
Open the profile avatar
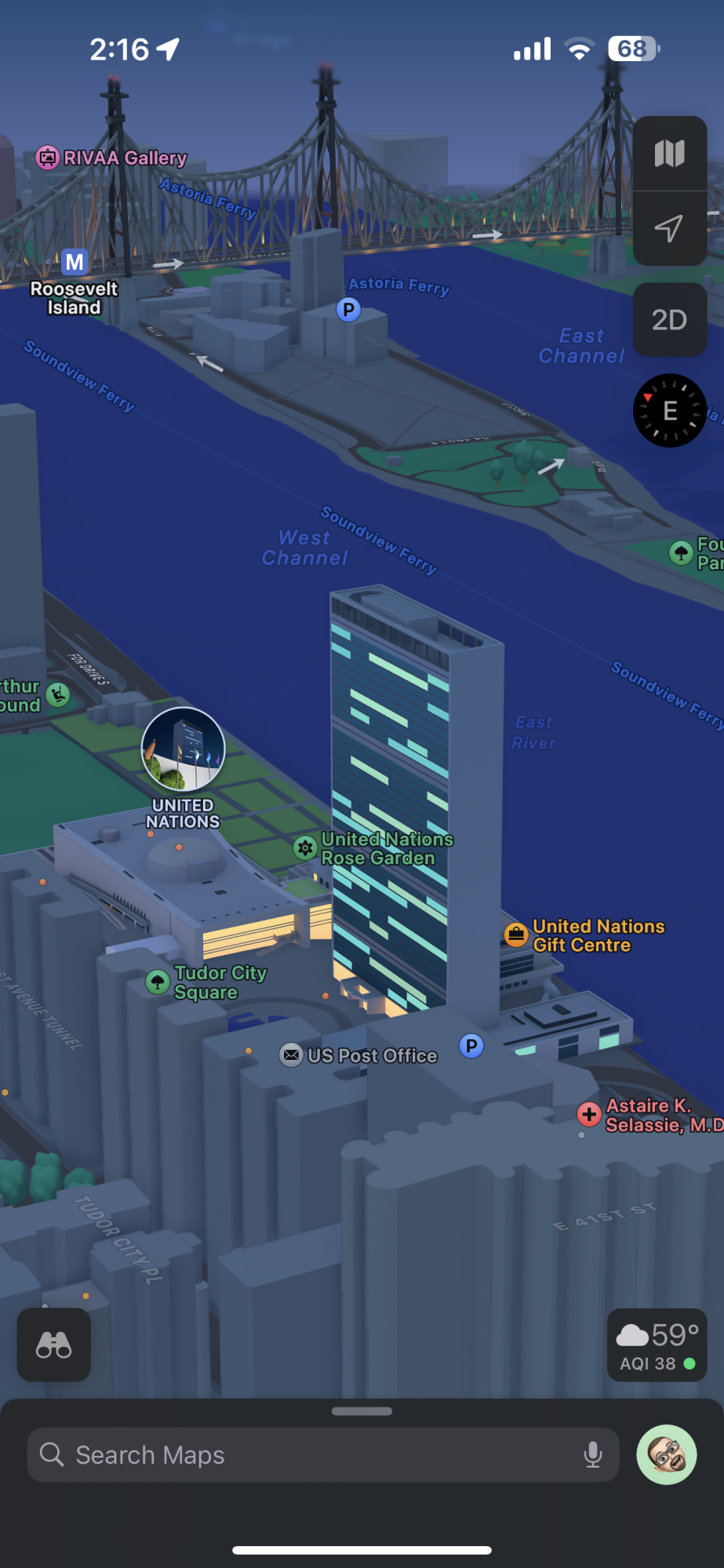click(667, 1455)
